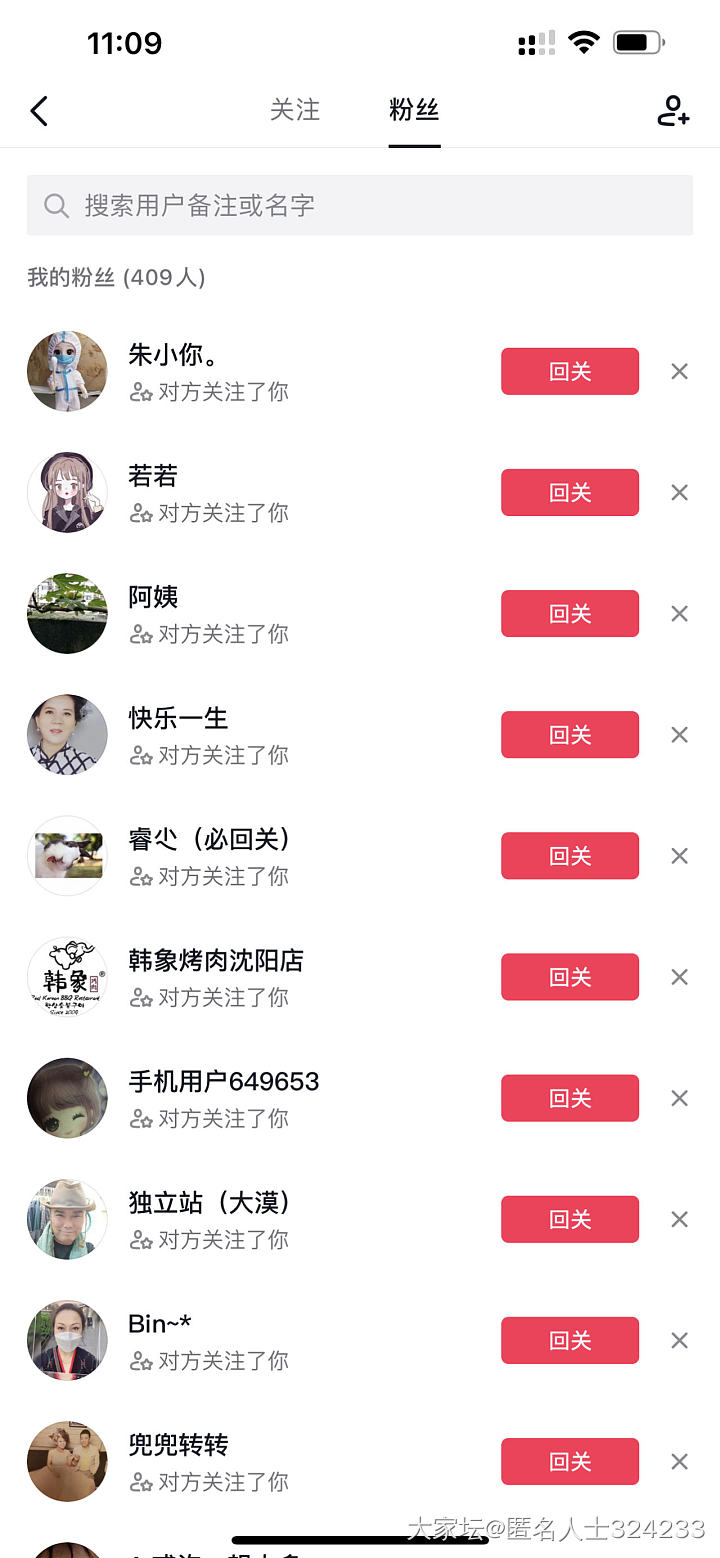The height and width of the screenshot is (1558, 720).
Task: Follow back 手机用户649653
Action: (569, 1098)
